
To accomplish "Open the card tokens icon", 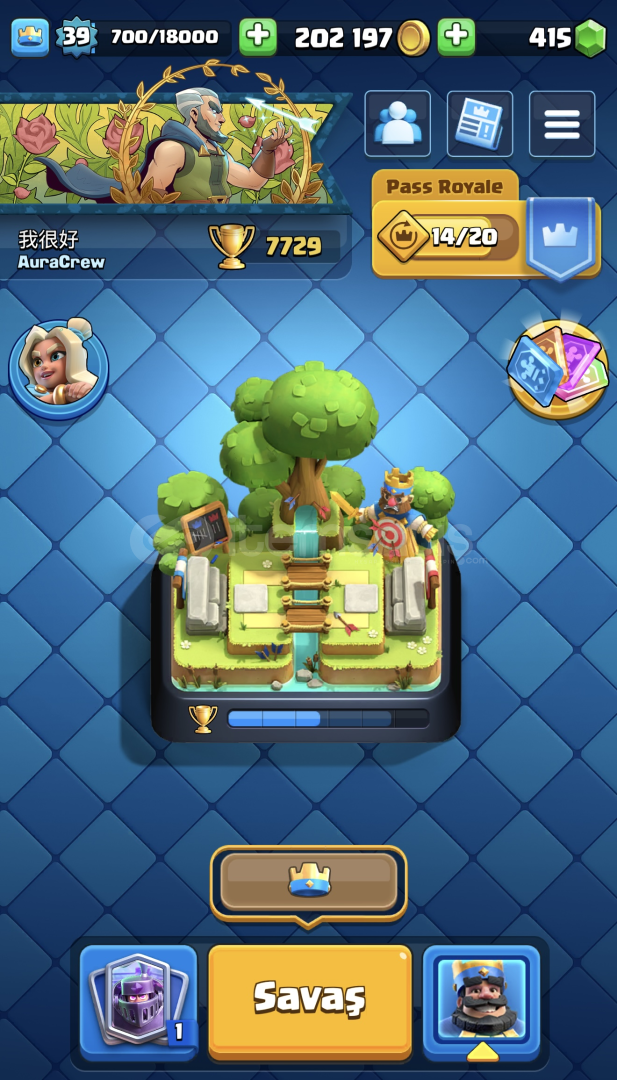I will [558, 368].
